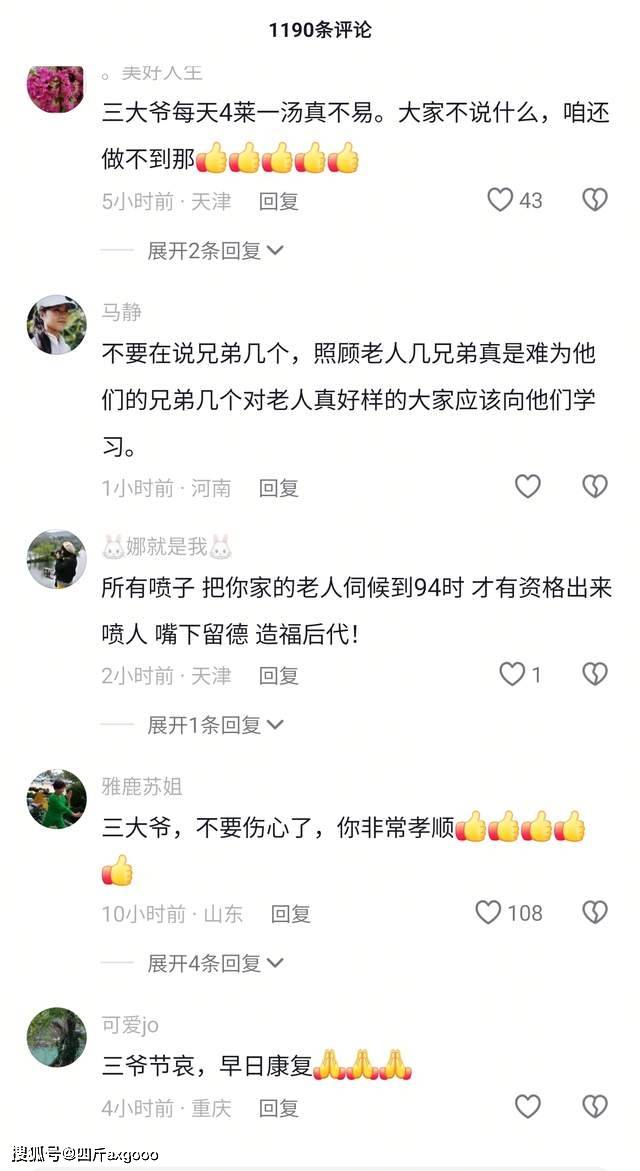Expand 1 reply under 娜就是我's comment
The height and width of the screenshot is (1171, 640).
coord(215,725)
